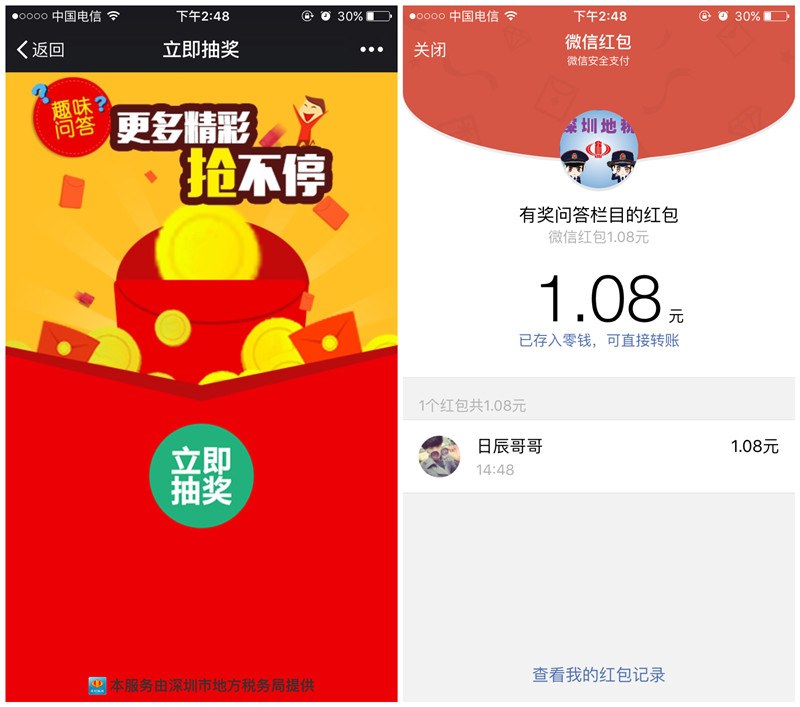Tap the green 立即抽奖 button

[201, 476]
